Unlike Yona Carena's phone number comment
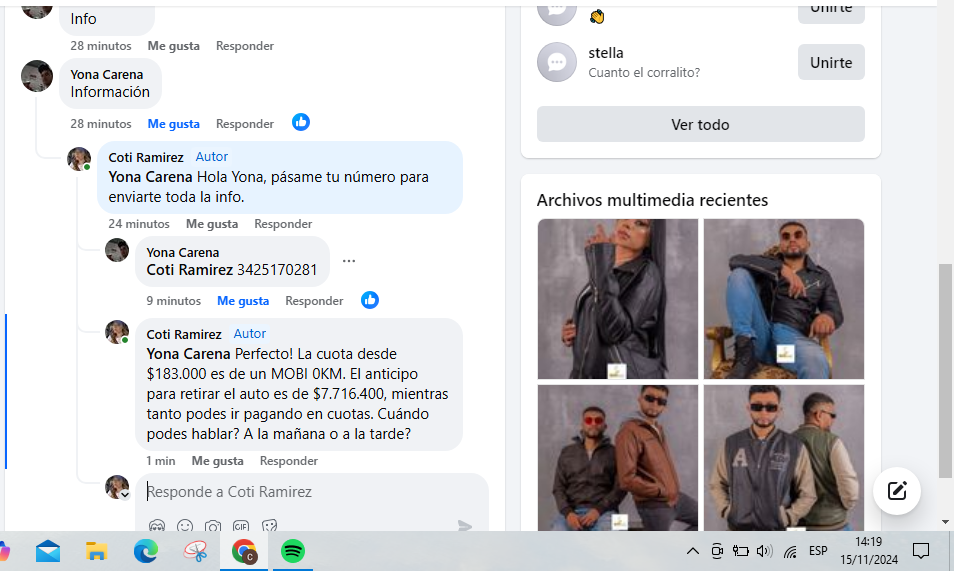The image size is (954, 571). click(242, 301)
